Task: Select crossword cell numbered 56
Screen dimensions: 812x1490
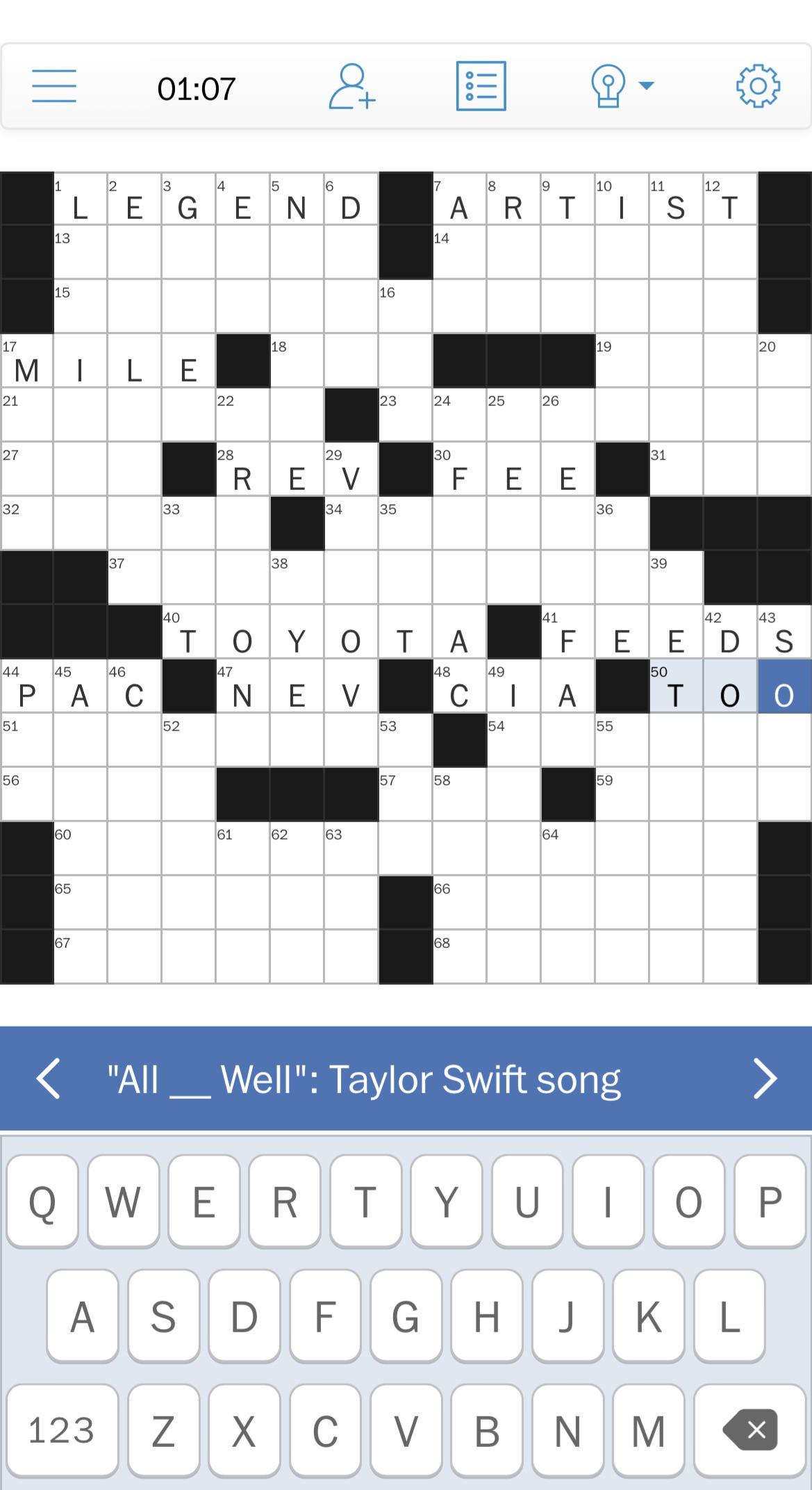Action: click(x=26, y=794)
